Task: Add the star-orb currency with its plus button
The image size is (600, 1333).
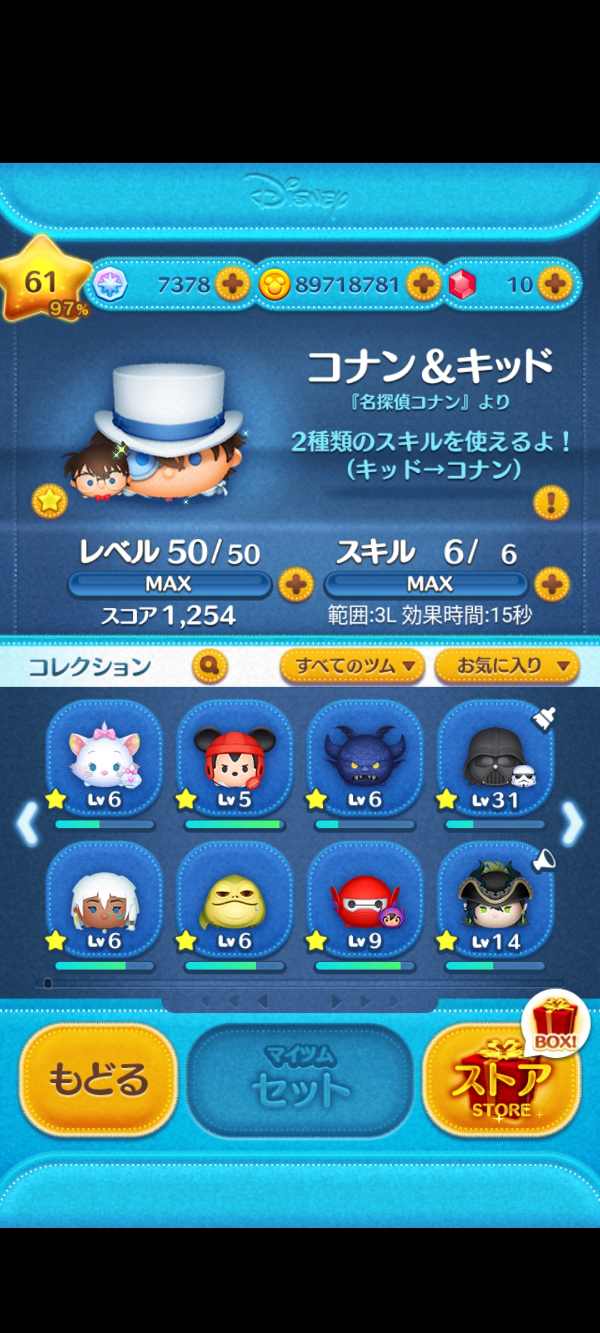Action: 231,284
